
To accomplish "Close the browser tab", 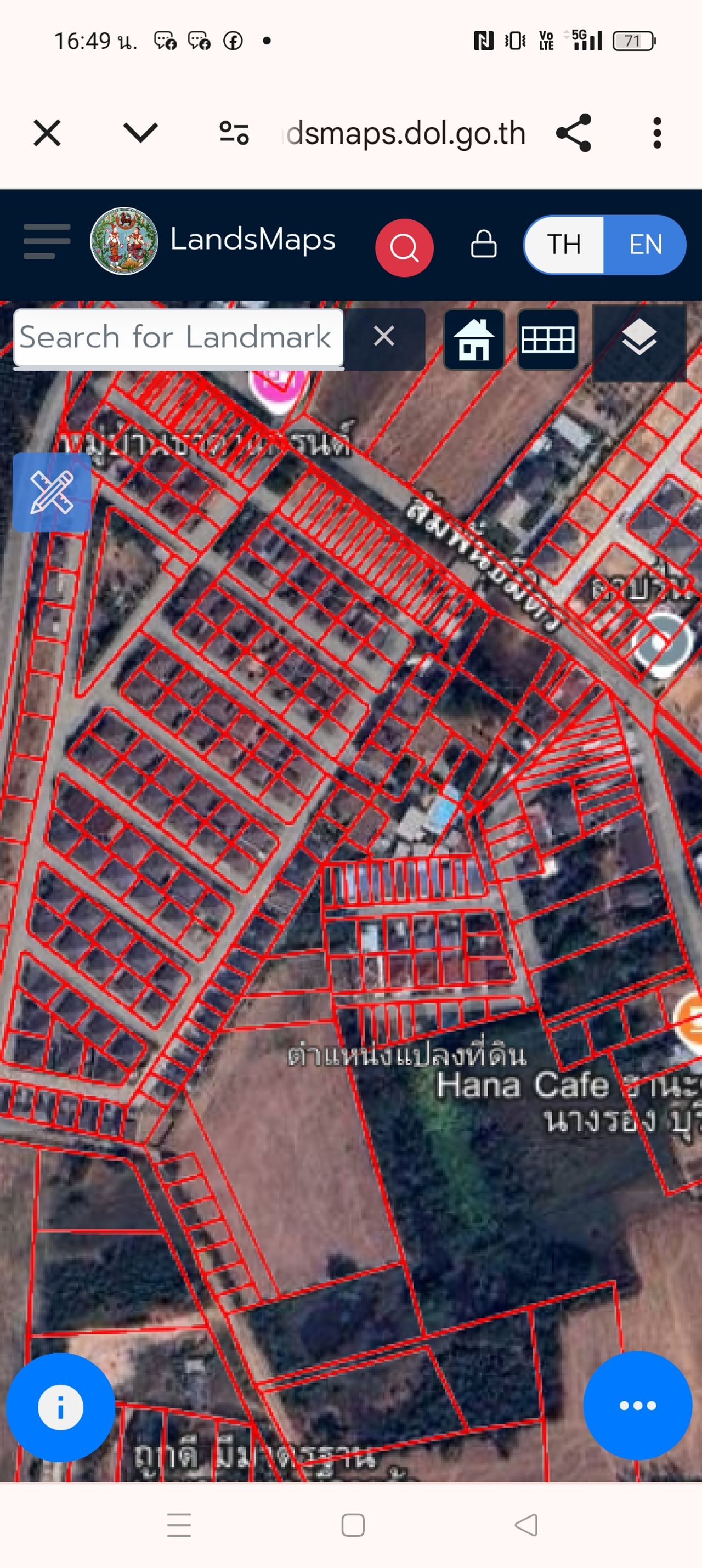I will point(47,133).
